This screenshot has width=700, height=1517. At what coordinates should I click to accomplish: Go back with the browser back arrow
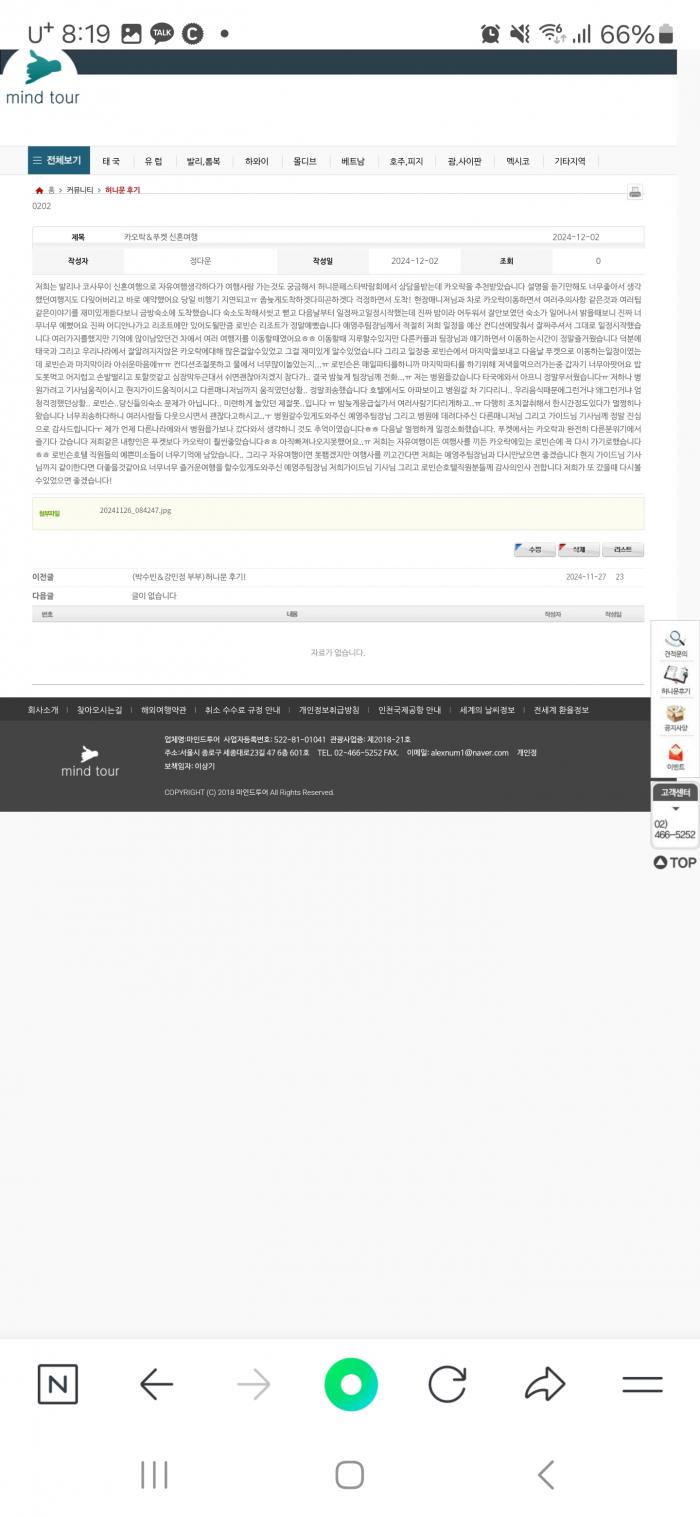pos(156,1384)
